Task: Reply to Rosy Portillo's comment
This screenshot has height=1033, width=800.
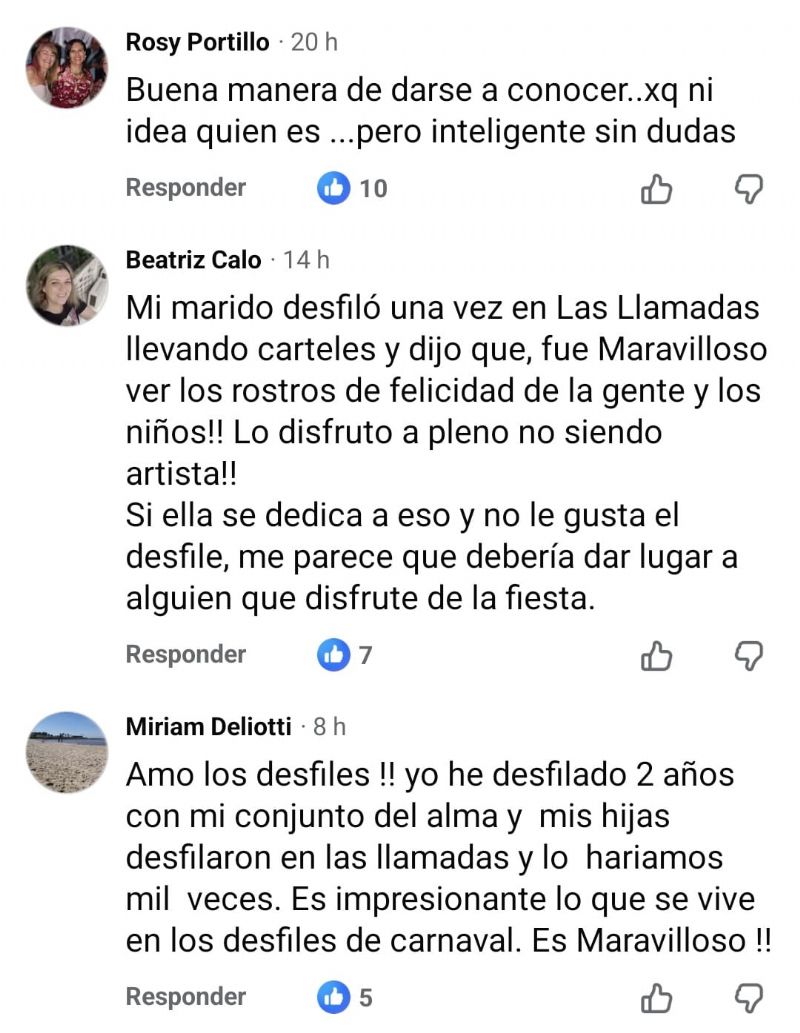Action: [185, 188]
